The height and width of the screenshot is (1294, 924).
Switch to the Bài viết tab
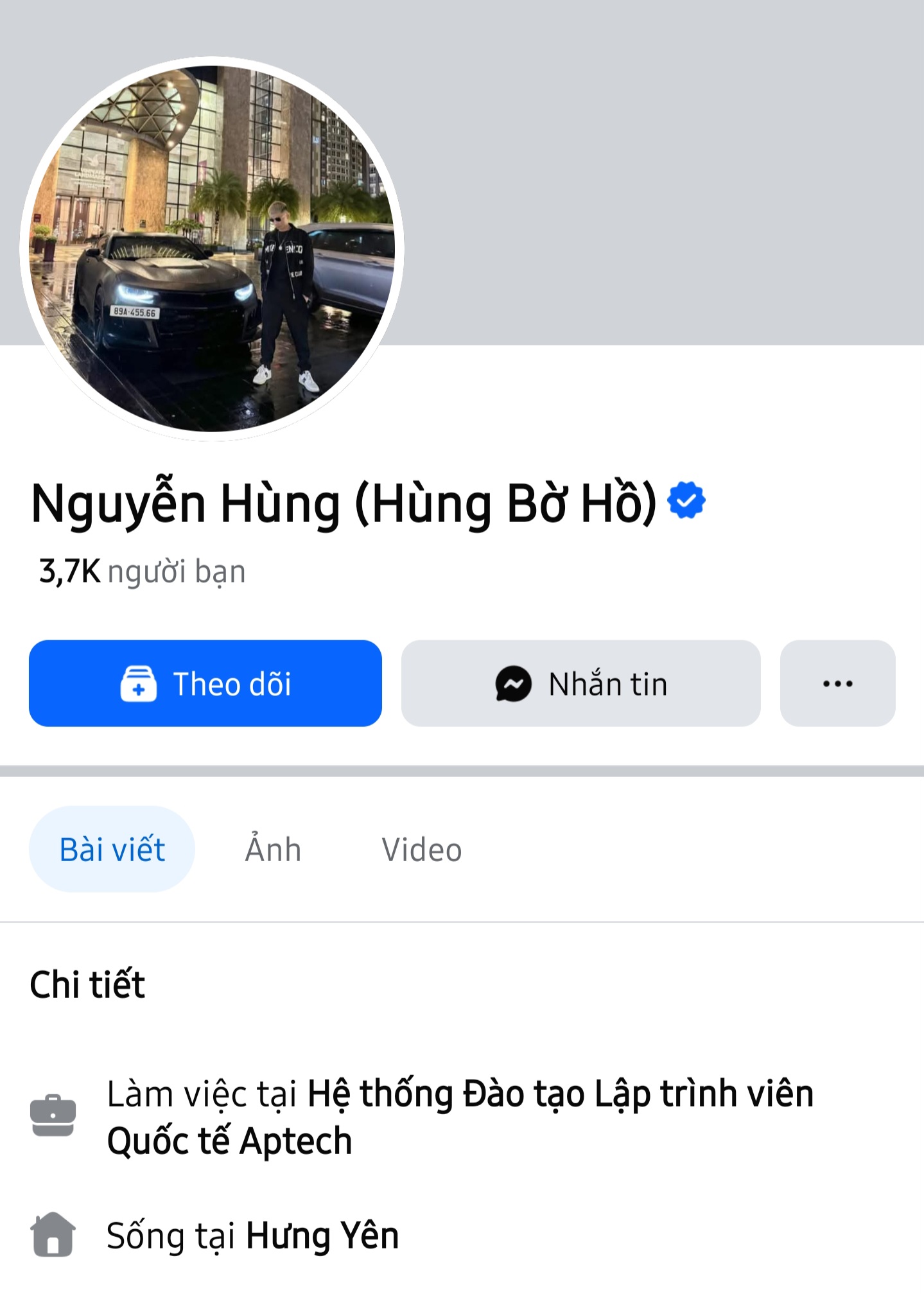(x=112, y=850)
